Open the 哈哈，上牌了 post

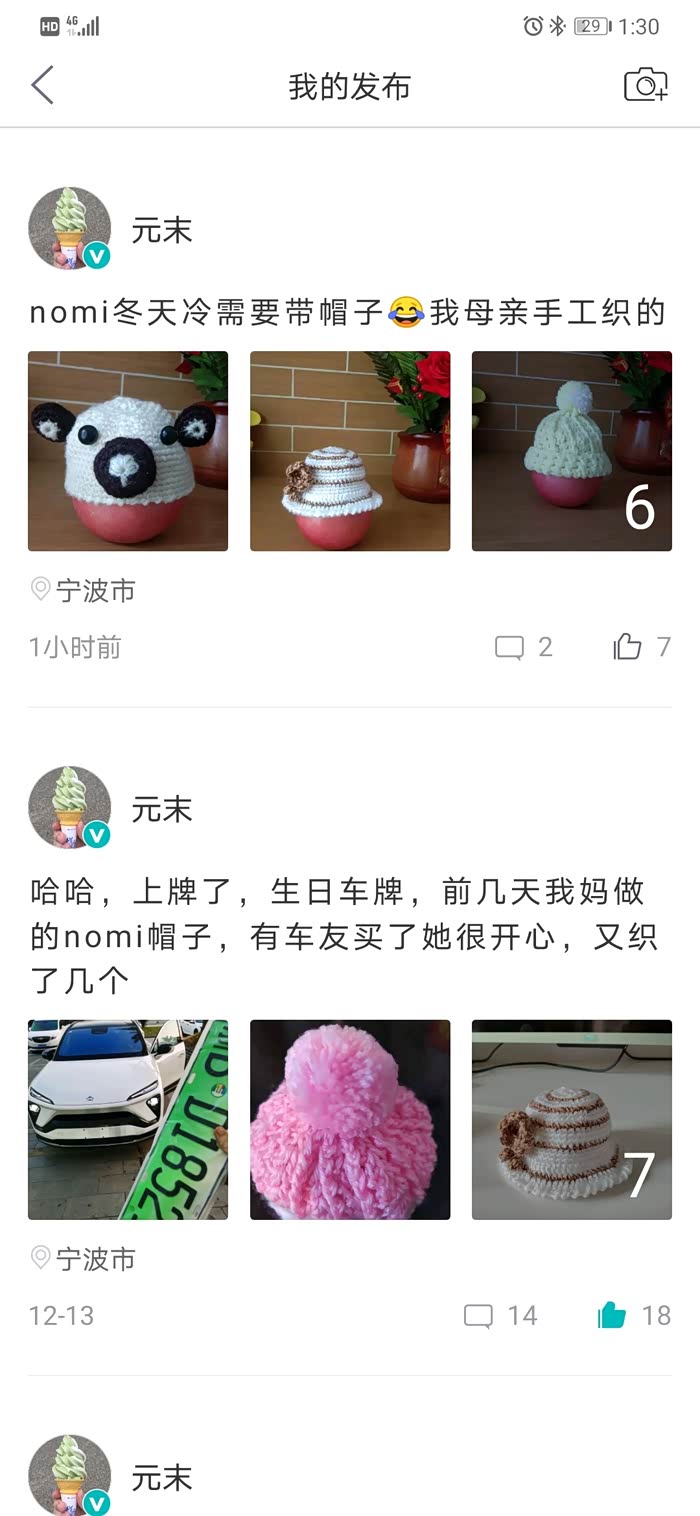[x=338, y=936]
